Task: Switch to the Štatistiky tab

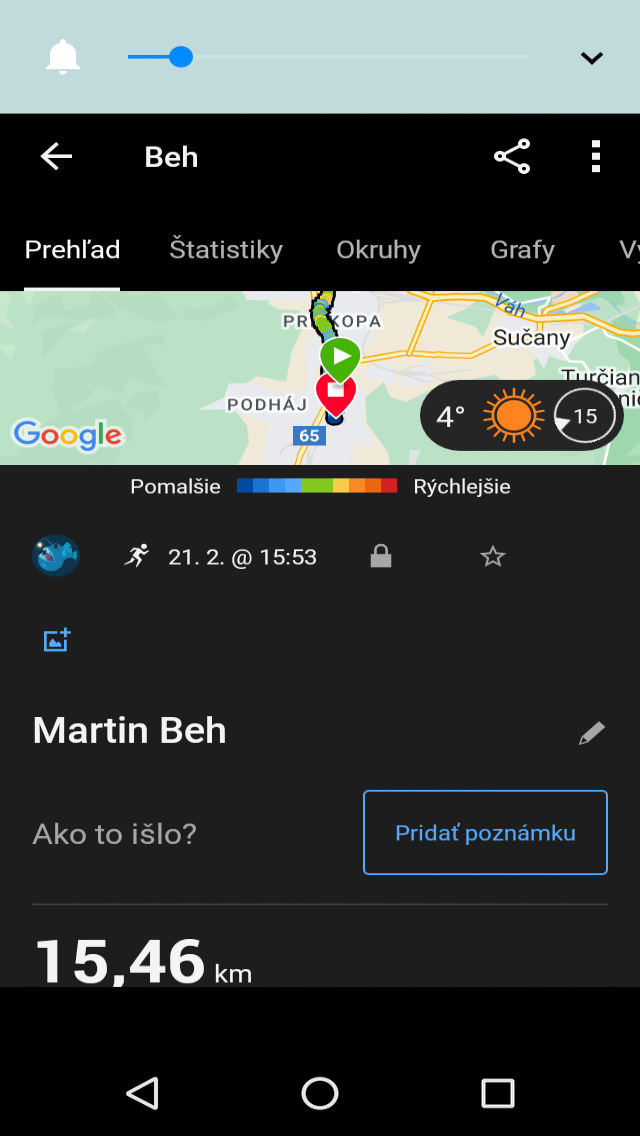Action: coord(225,250)
